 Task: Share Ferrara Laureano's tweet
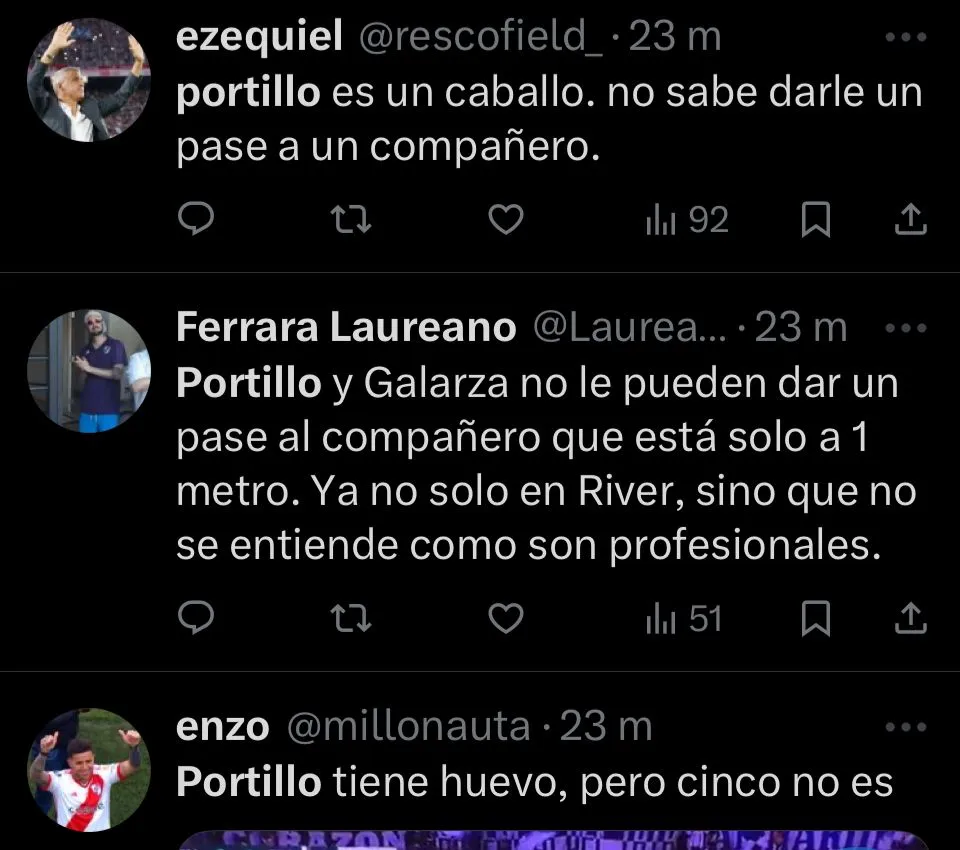tap(909, 621)
